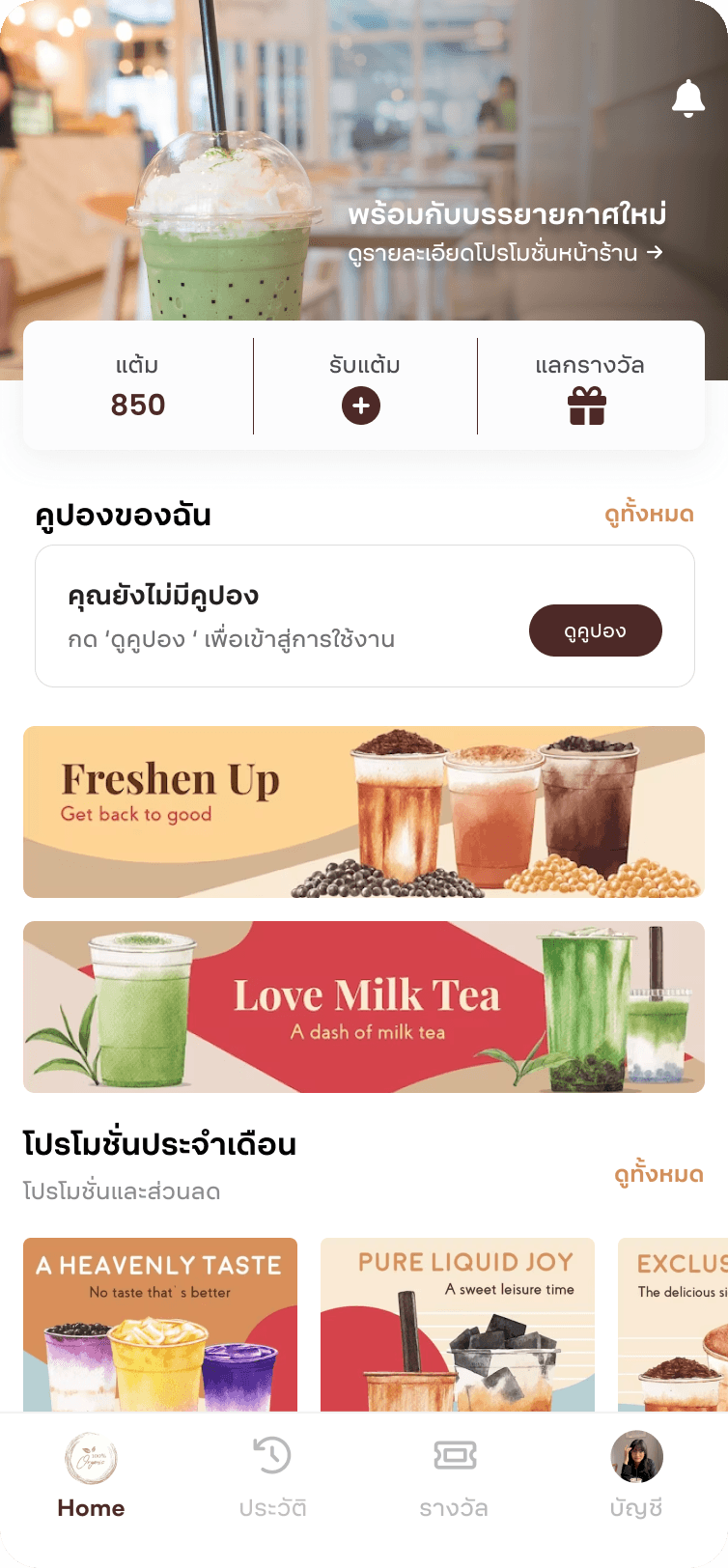Open the Love Milk Tea banner
728x1568 pixels.
(x=364, y=1007)
